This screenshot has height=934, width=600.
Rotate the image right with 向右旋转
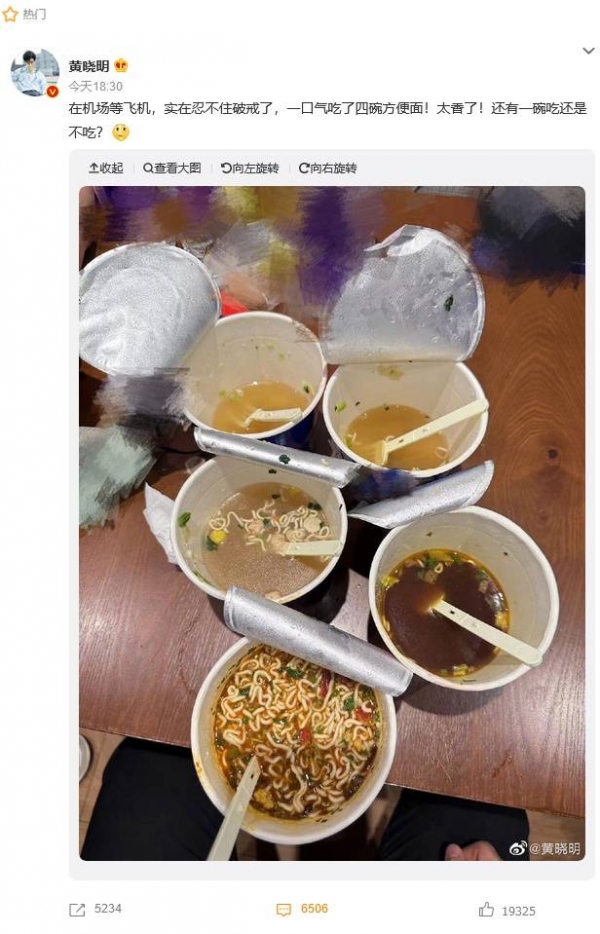(327, 168)
